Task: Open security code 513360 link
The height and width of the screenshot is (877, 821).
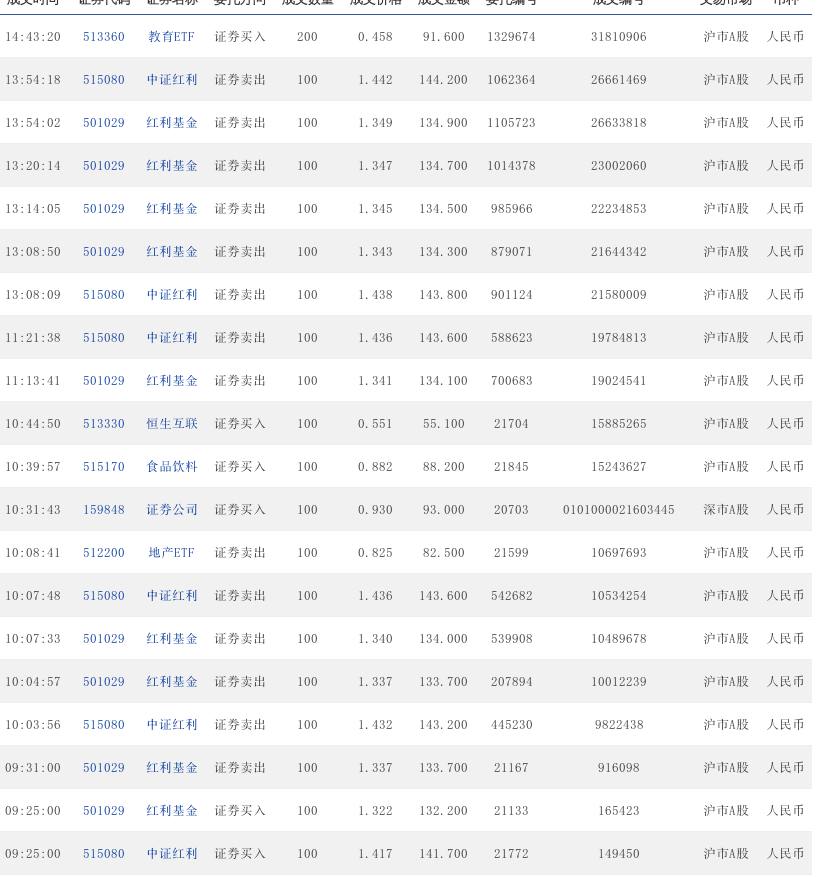Action: coord(104,37)
